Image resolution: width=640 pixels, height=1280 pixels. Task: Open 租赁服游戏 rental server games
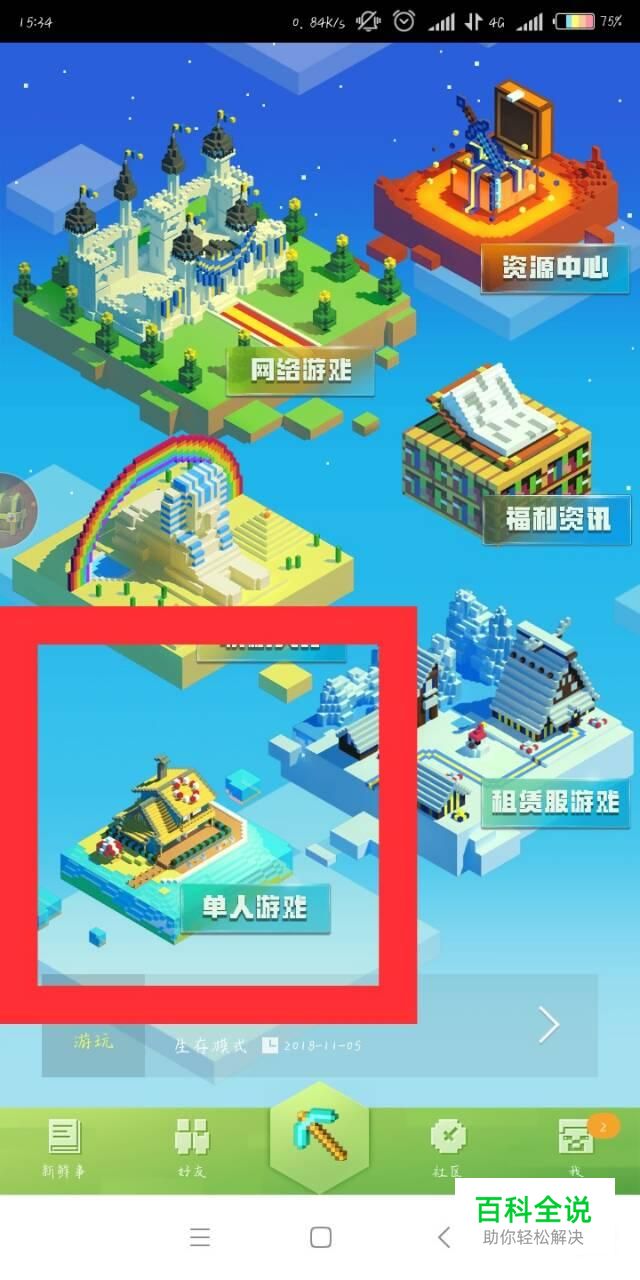point(555,802)
